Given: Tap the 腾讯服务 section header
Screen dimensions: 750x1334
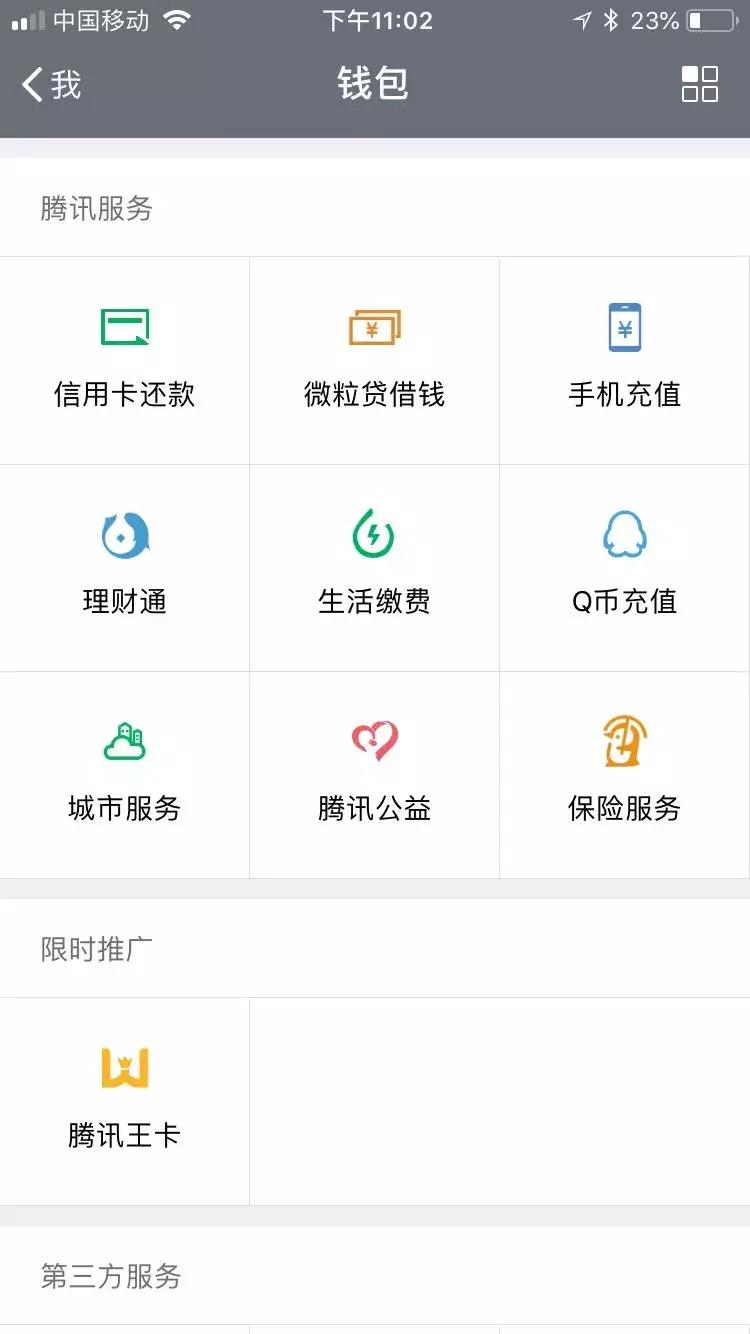Looking at the screenshot, I should pyautogui.click(x=95, y=208).
